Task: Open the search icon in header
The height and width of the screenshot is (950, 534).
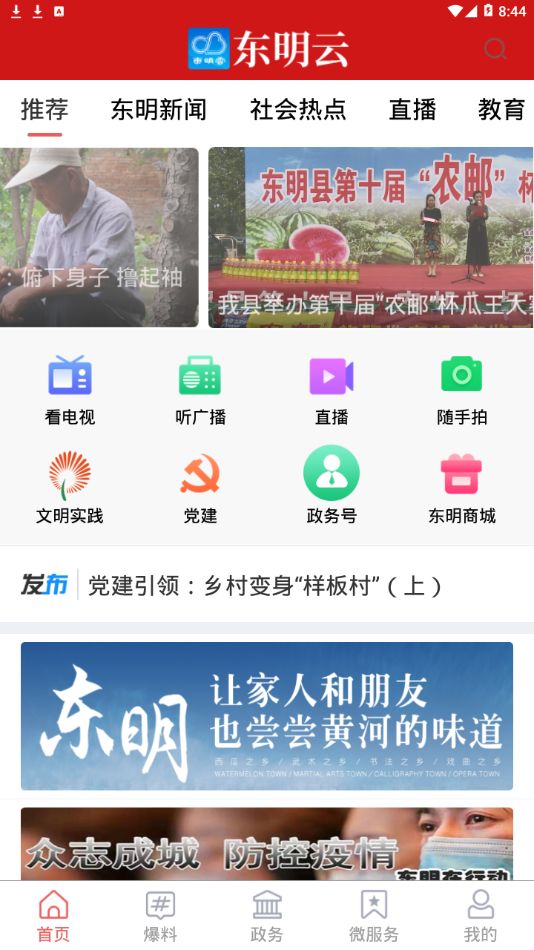Action: click(x=495, y=48)
